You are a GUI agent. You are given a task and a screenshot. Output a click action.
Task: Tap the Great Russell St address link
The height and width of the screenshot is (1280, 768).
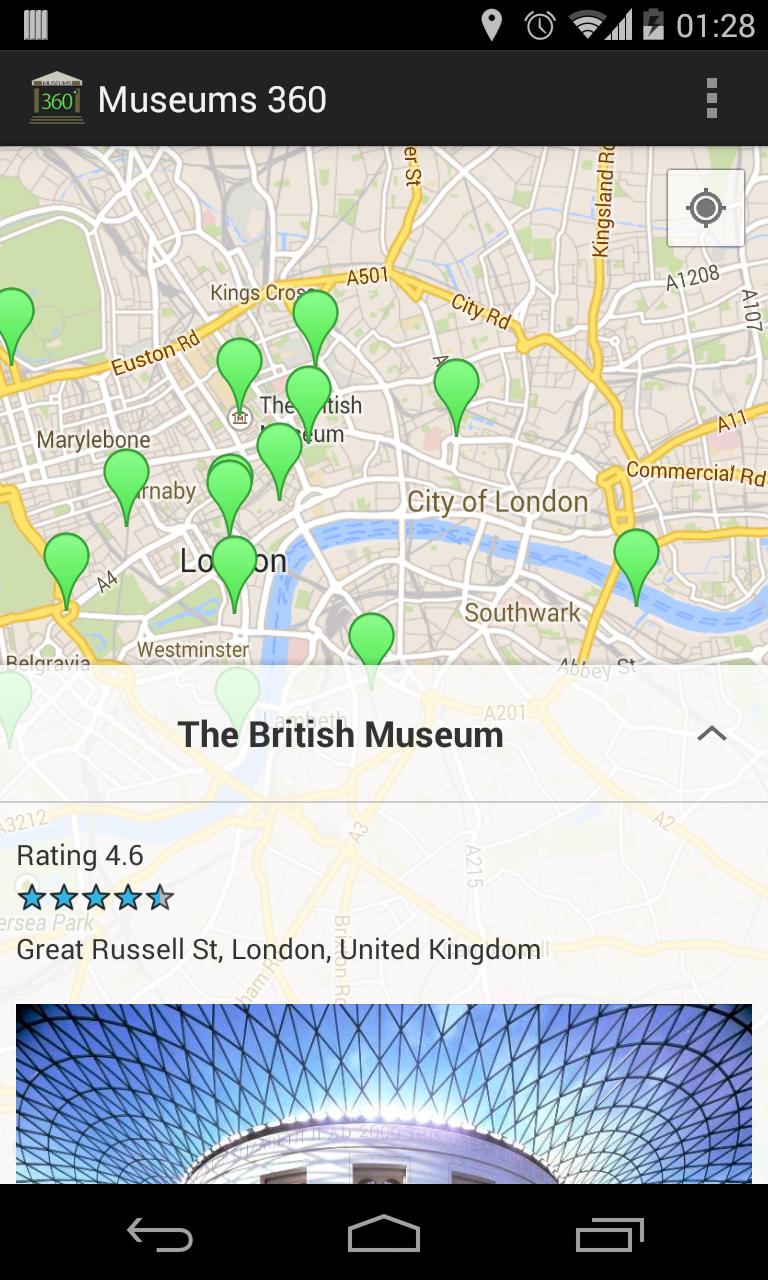pos(275,948)
